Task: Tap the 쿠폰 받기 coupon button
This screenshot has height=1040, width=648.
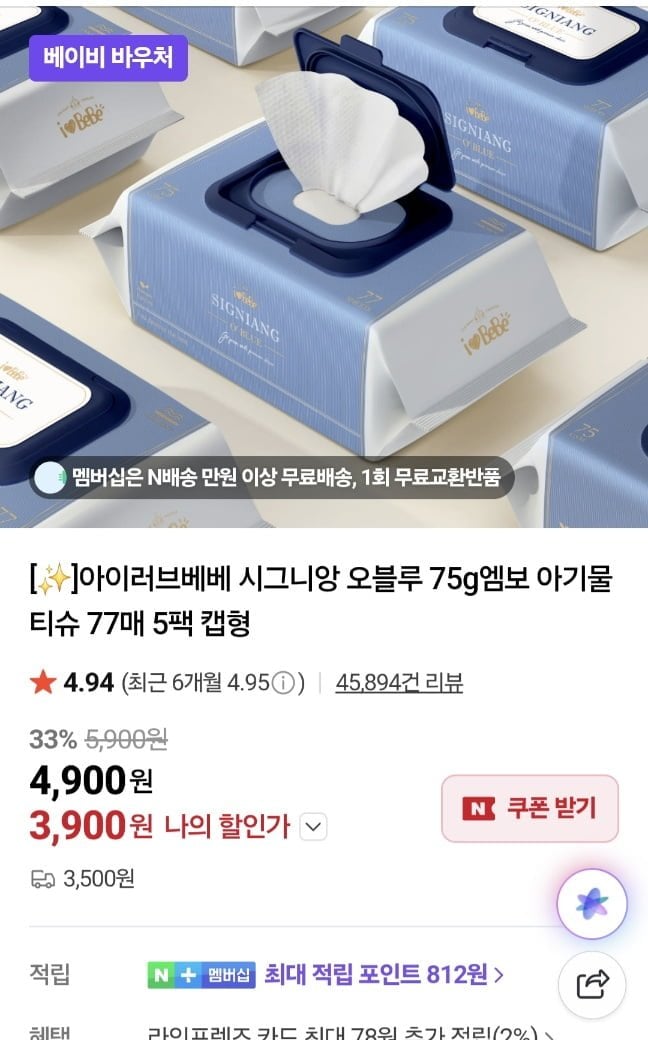Action: coord(530,808)
